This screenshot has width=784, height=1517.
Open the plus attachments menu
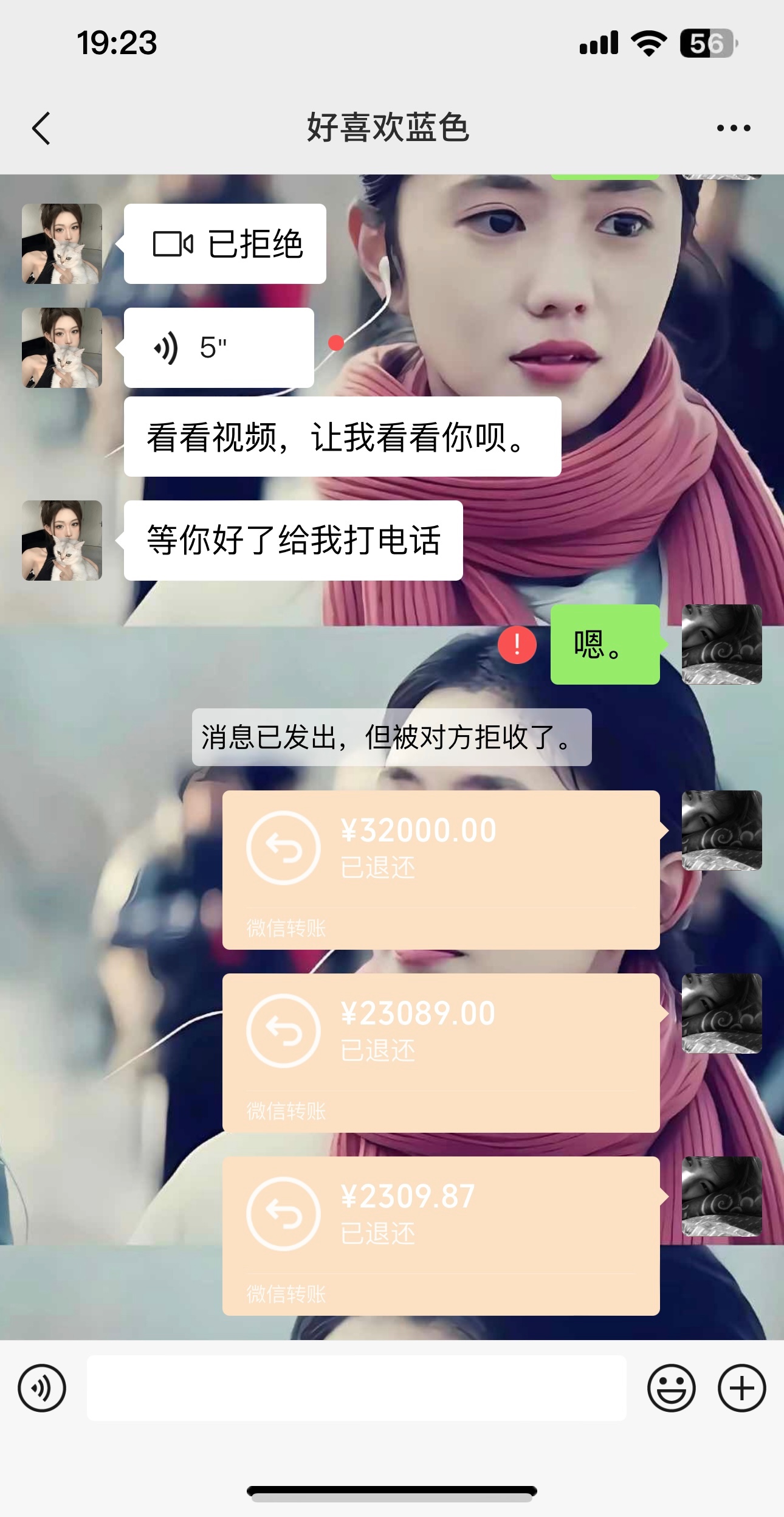tap(741, 1388)
